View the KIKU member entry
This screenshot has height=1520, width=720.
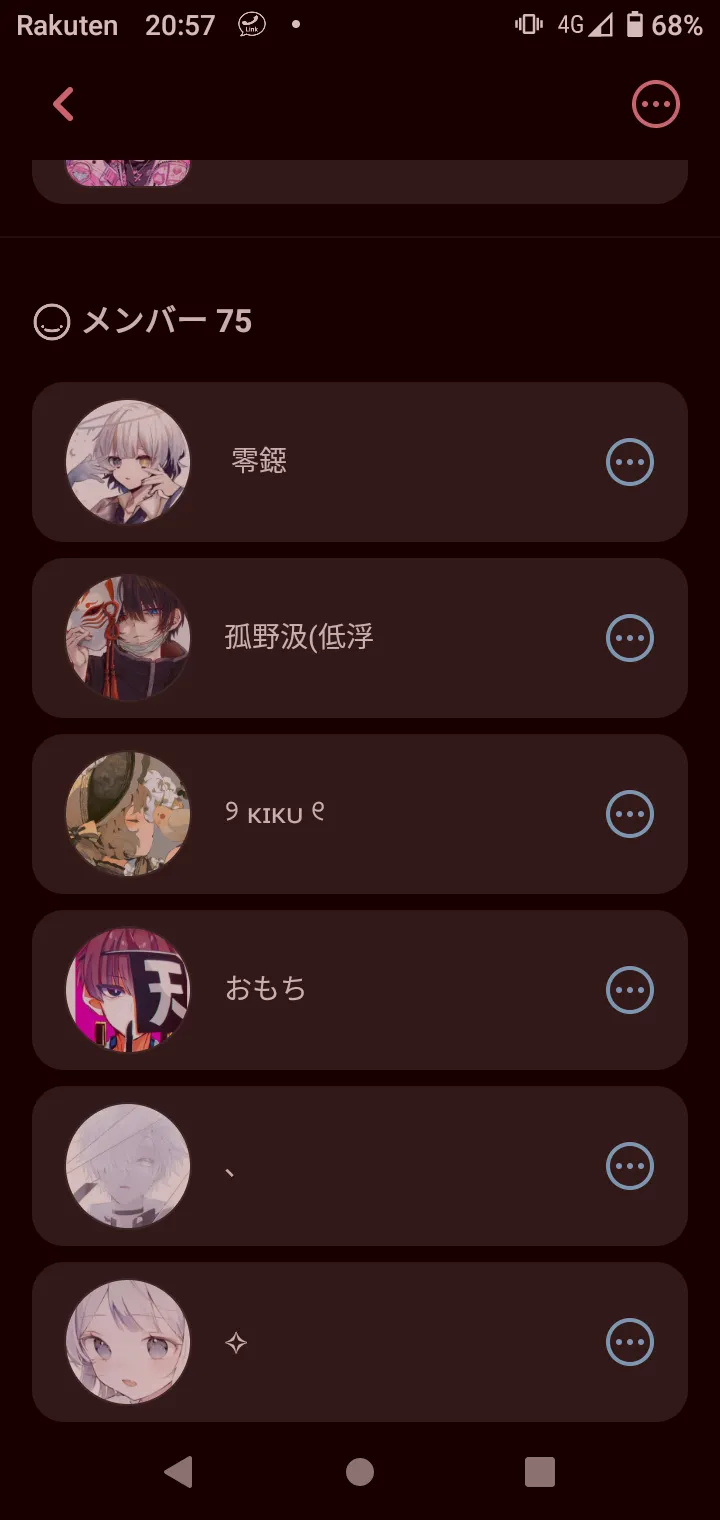360,814
